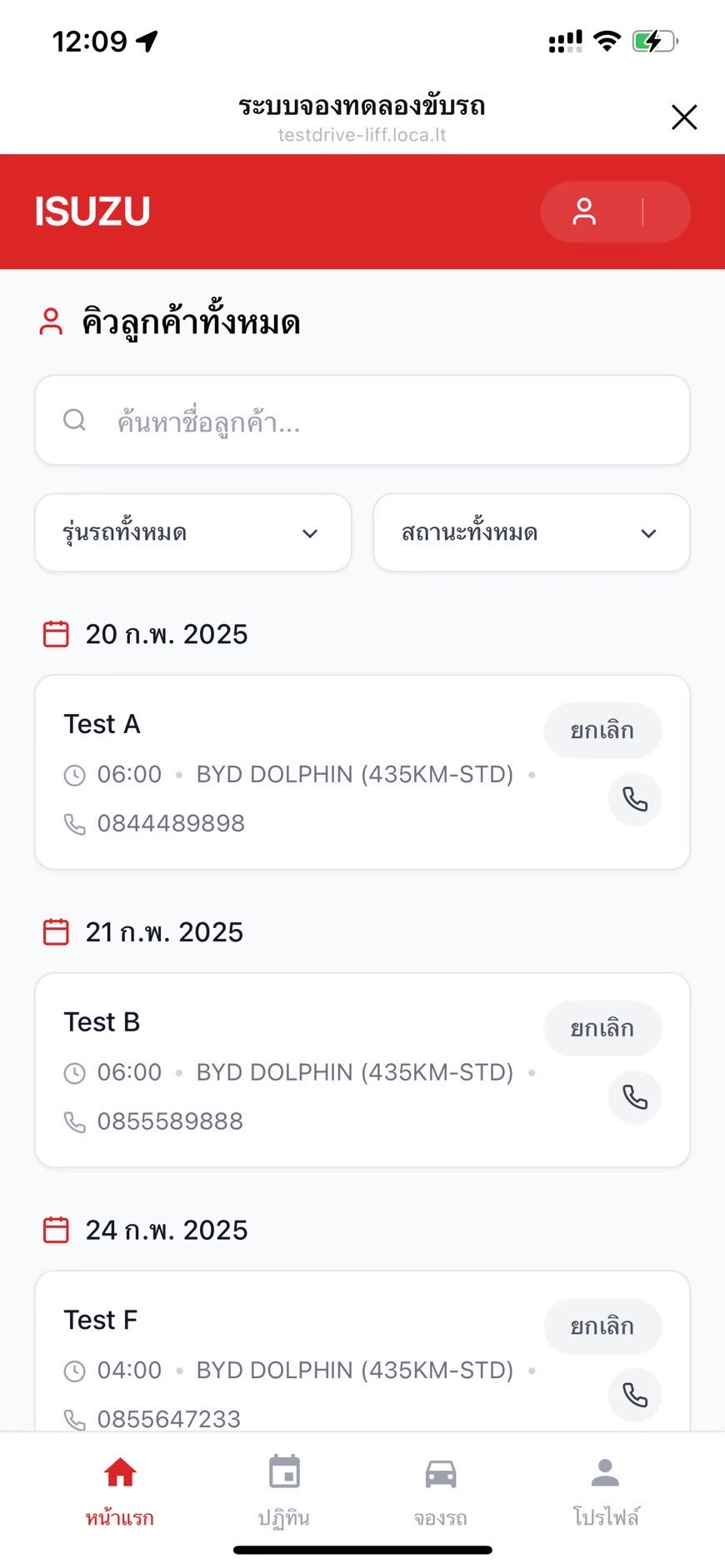
Task: Click the clock icon next to 06:00 on Test A
Action: click(75, 774)
